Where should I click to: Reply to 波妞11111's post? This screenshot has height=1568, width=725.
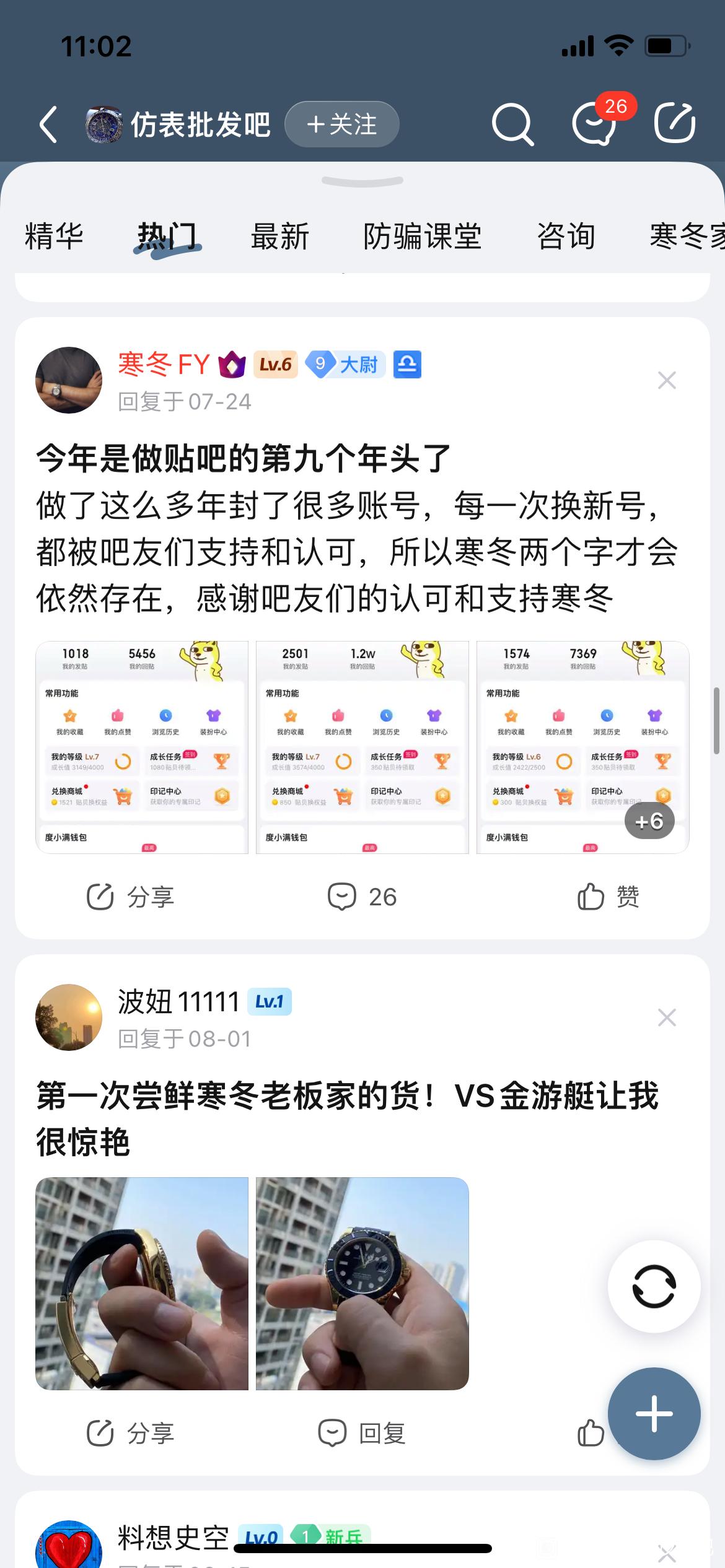pyautogui.click(x=362, y=1433)
